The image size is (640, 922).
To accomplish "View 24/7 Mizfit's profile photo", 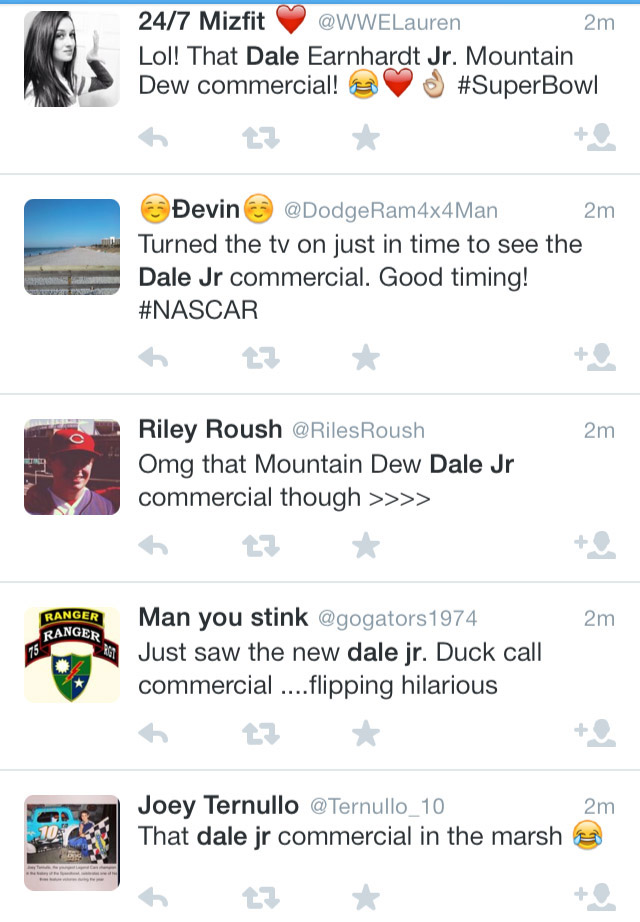I will (x=72, y=59).
